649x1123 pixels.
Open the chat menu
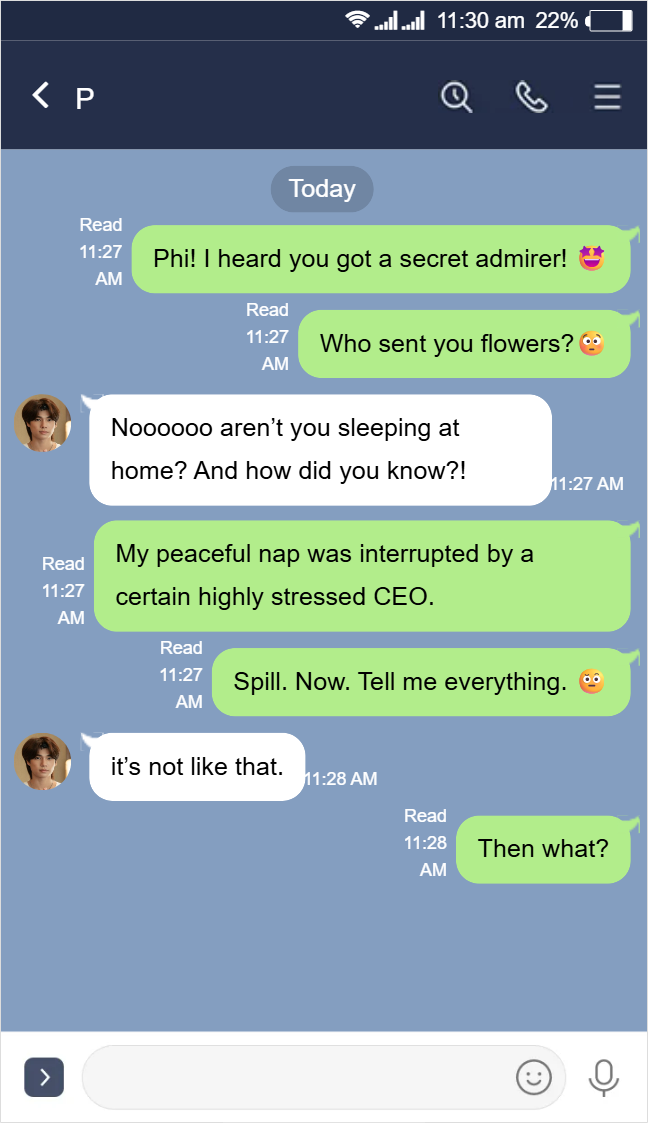(607, 97)
